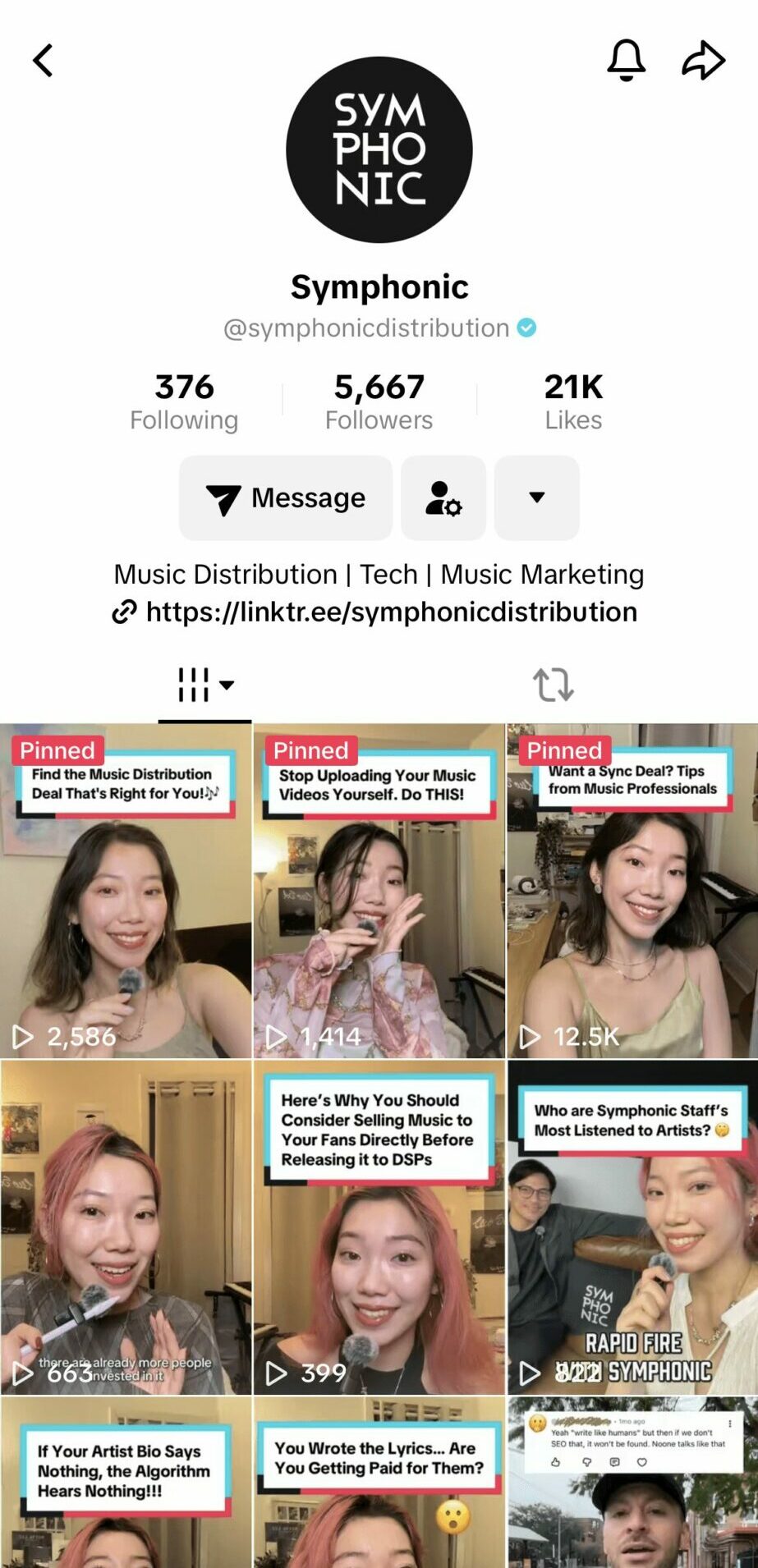Open the follow settings button
This screenshot has height=1568, width=758.
[x=443, y=497]
